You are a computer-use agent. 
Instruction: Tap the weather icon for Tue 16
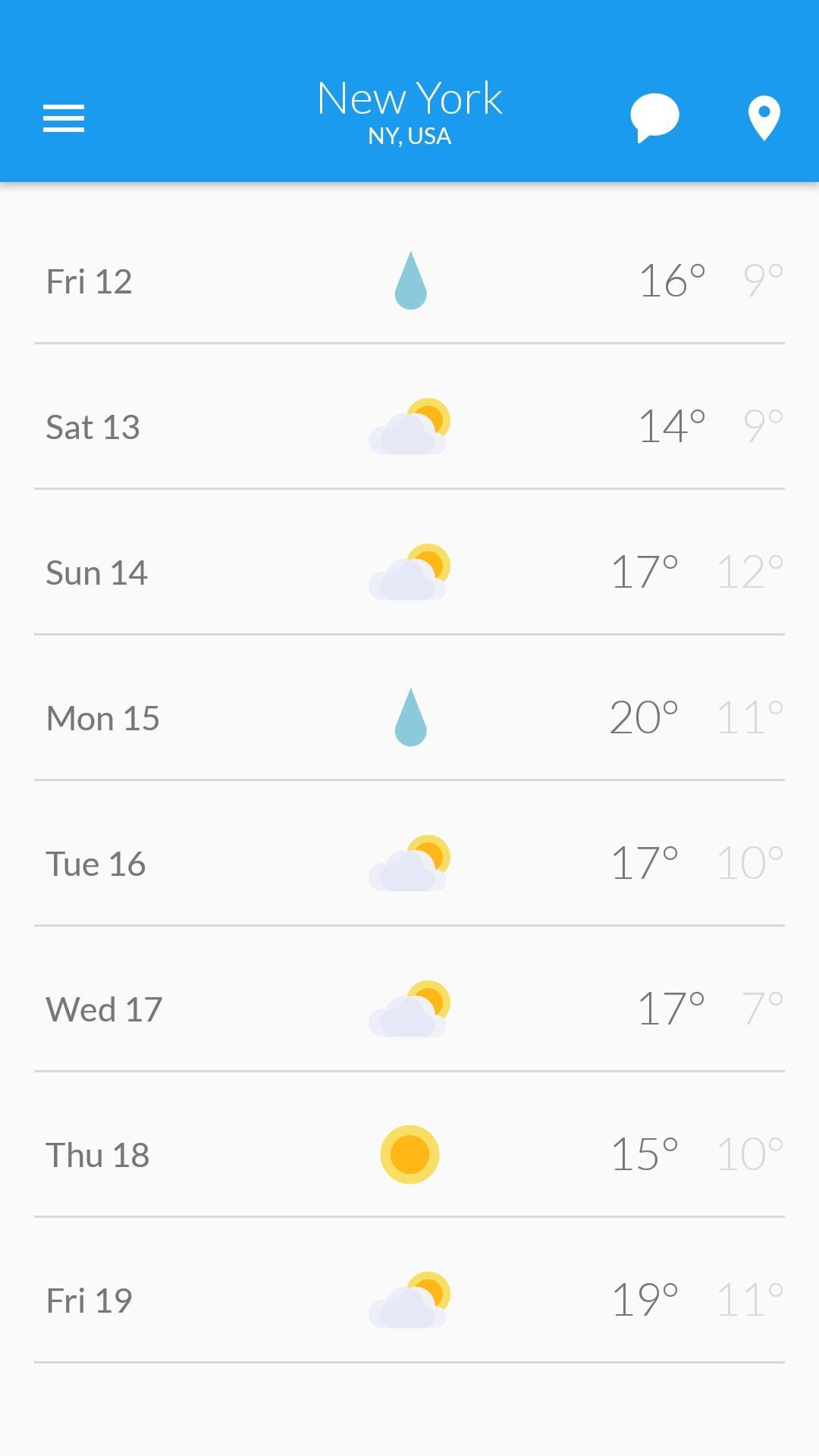click(409, 862)
